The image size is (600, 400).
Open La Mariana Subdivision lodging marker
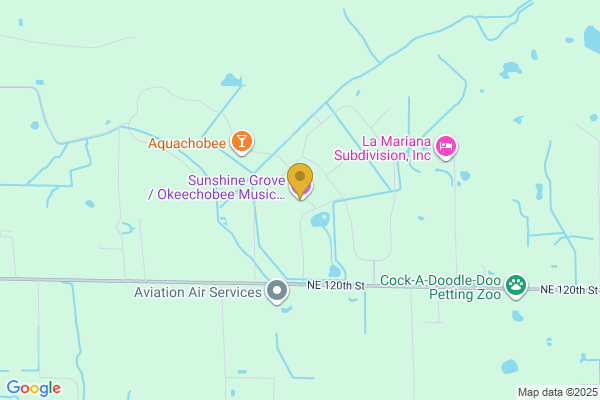coord(446,148)
